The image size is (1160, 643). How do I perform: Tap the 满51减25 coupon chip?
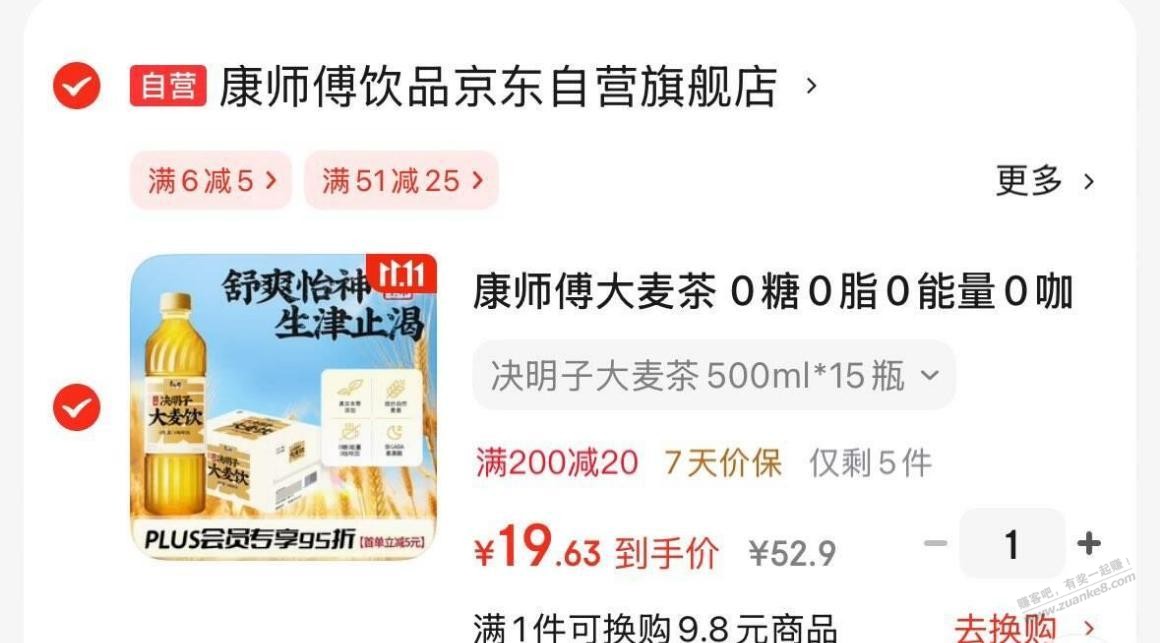(402, 181)
